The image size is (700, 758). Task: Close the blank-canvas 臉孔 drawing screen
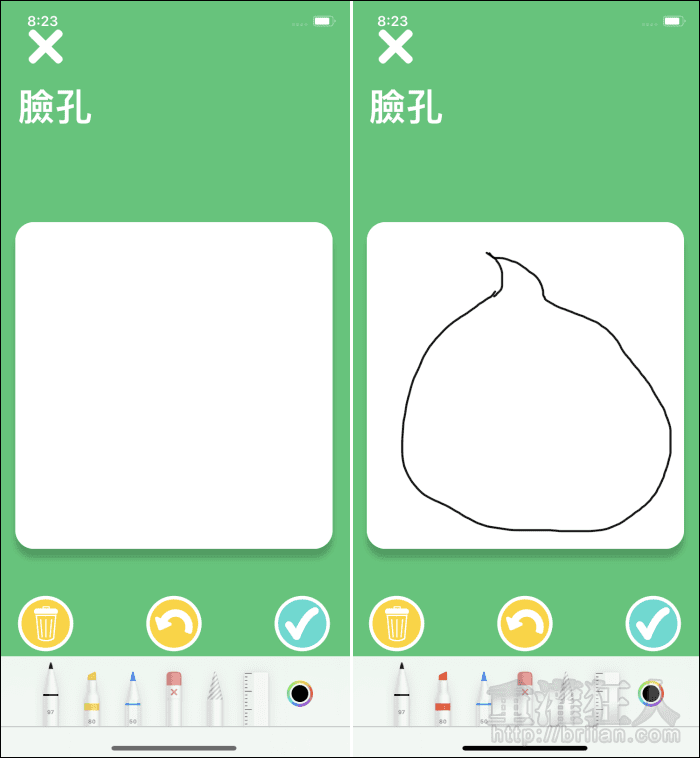pos(45,47)
